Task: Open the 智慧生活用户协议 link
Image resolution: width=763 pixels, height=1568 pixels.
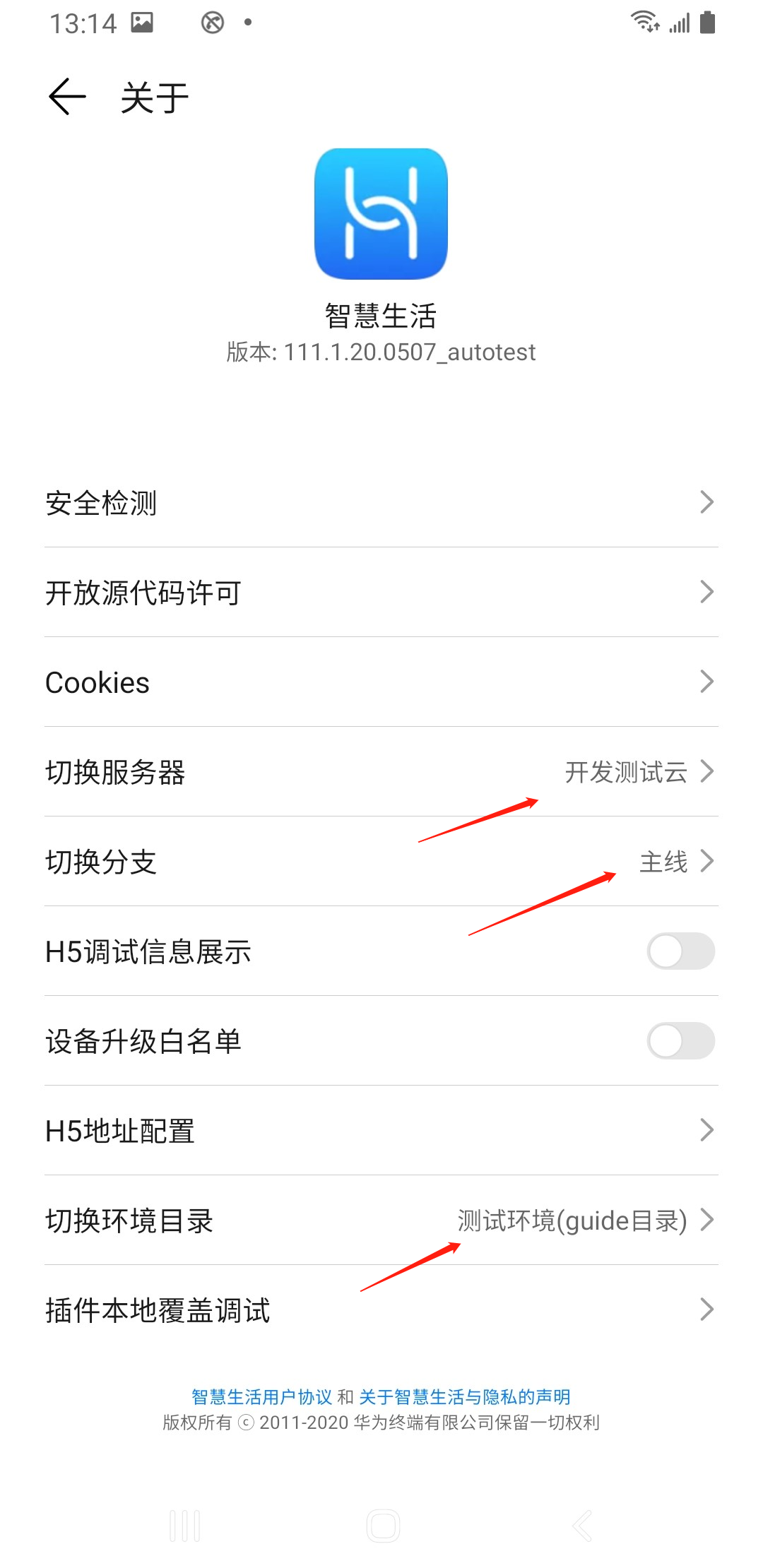Action: pos(261,1396)
